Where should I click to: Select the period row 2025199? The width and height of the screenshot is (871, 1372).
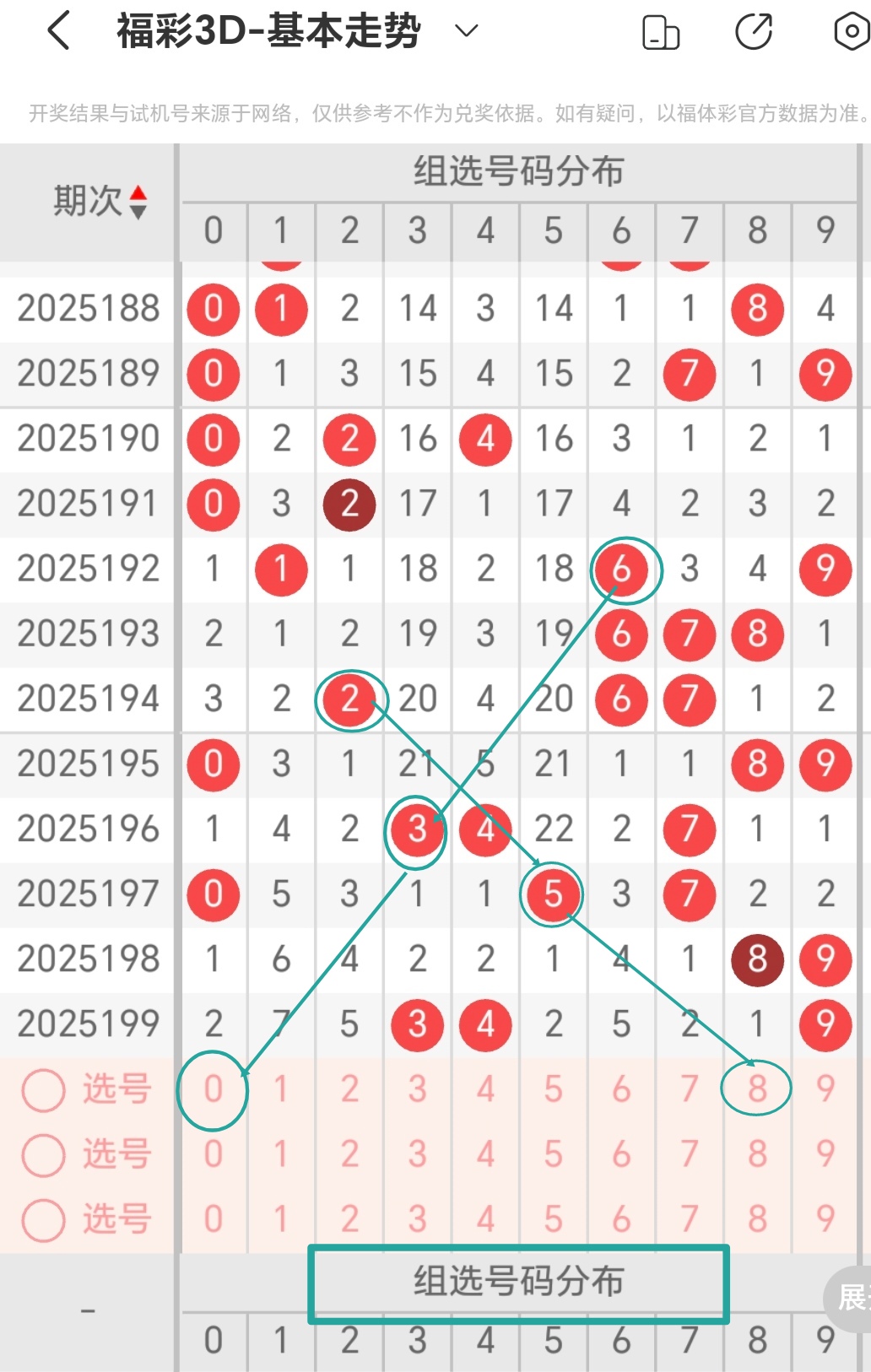[88, 1024]
